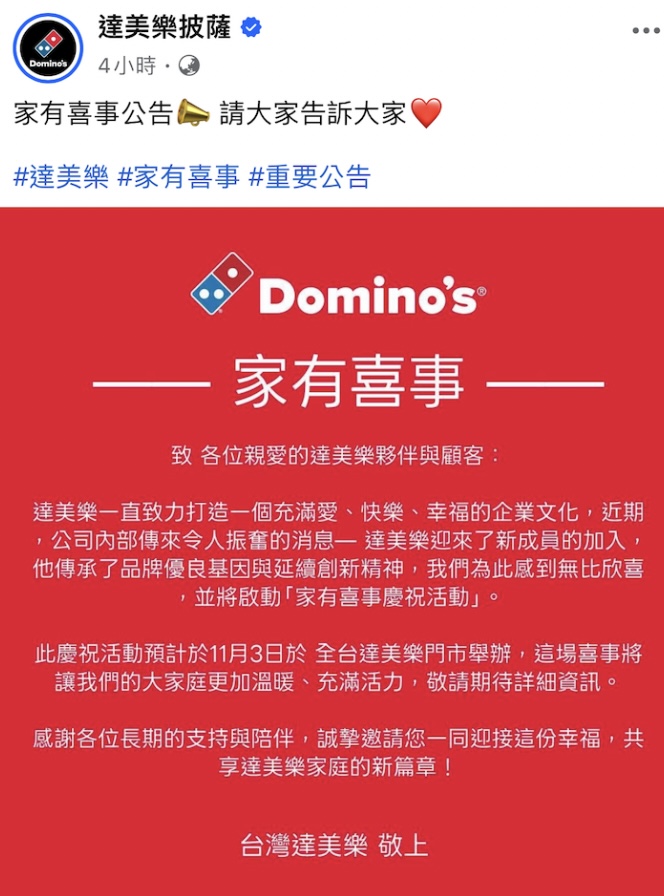The height and width of the screenshot is (896, 664).
Task: Open the post's three-dot overflow menu
Action: pos(645,32)
